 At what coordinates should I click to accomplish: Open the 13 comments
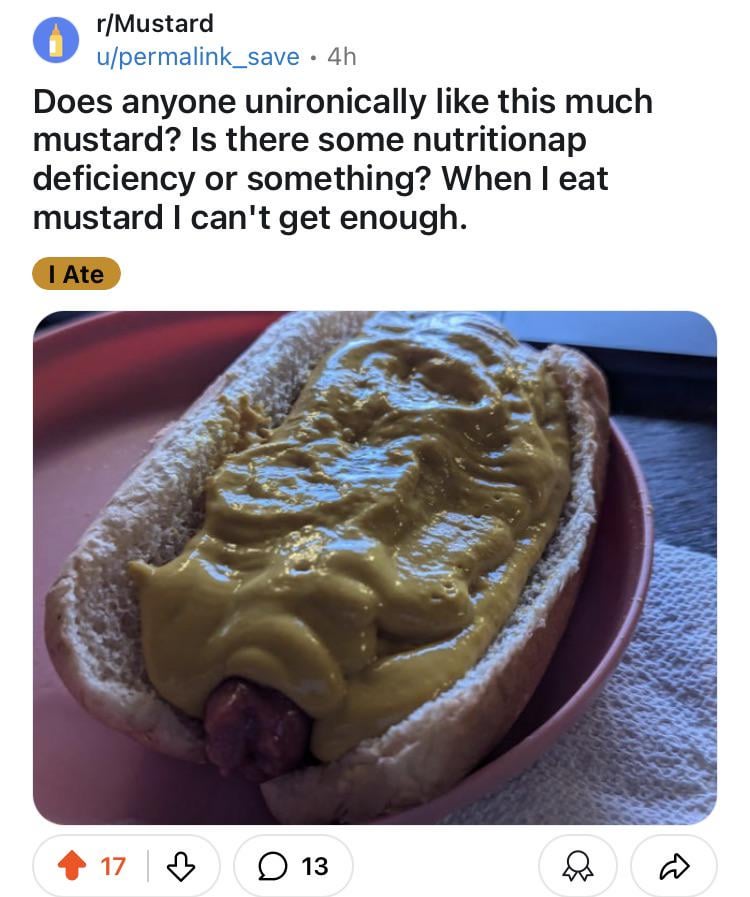click(x=293, y=865)
